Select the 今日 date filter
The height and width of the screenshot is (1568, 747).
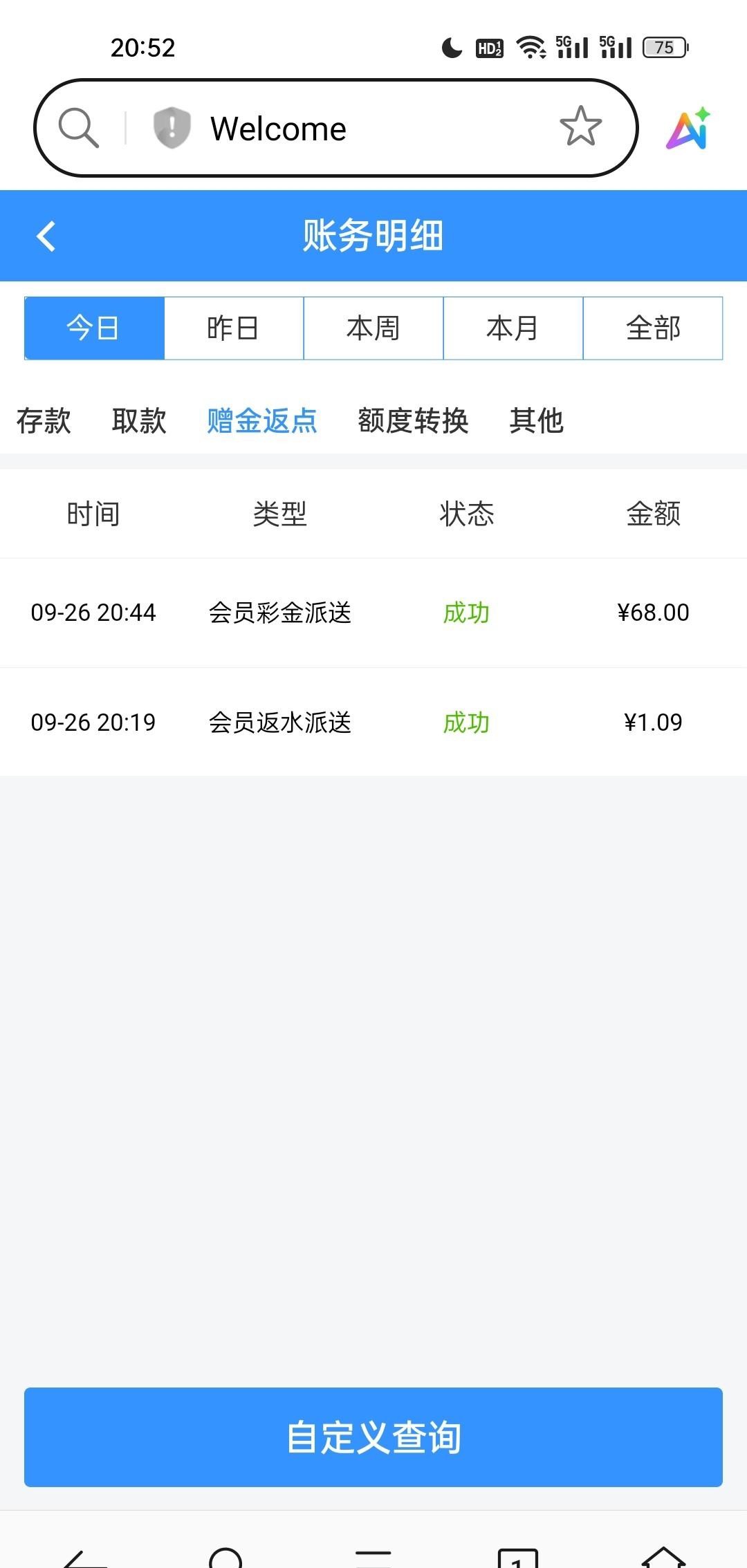click(94, 328)
